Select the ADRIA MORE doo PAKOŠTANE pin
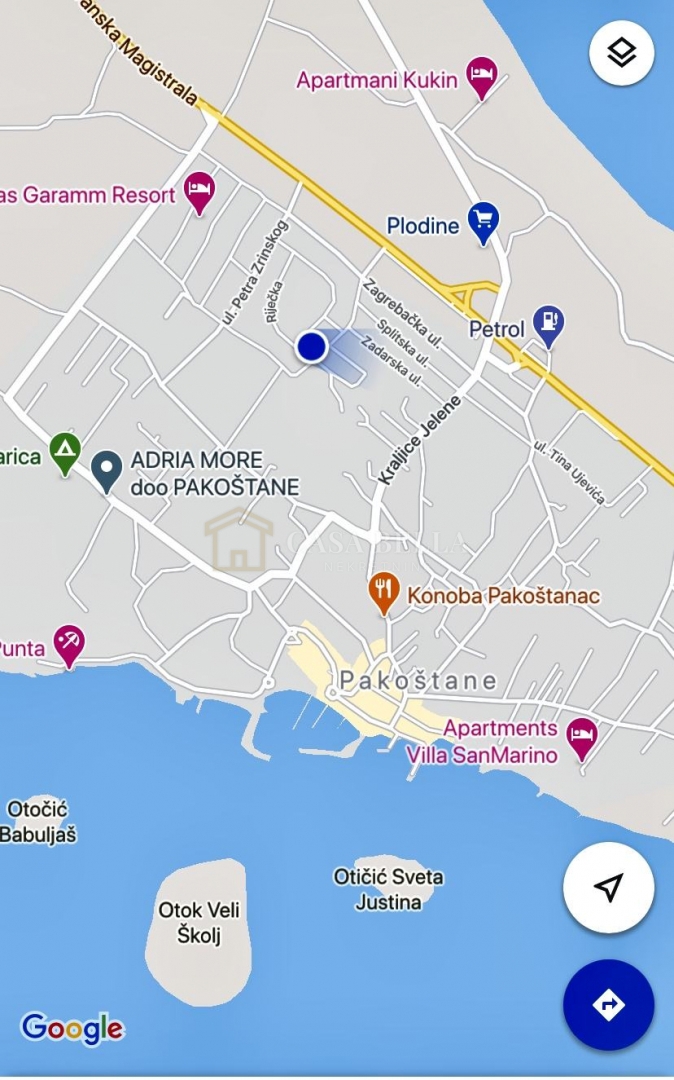 point(106,470)
